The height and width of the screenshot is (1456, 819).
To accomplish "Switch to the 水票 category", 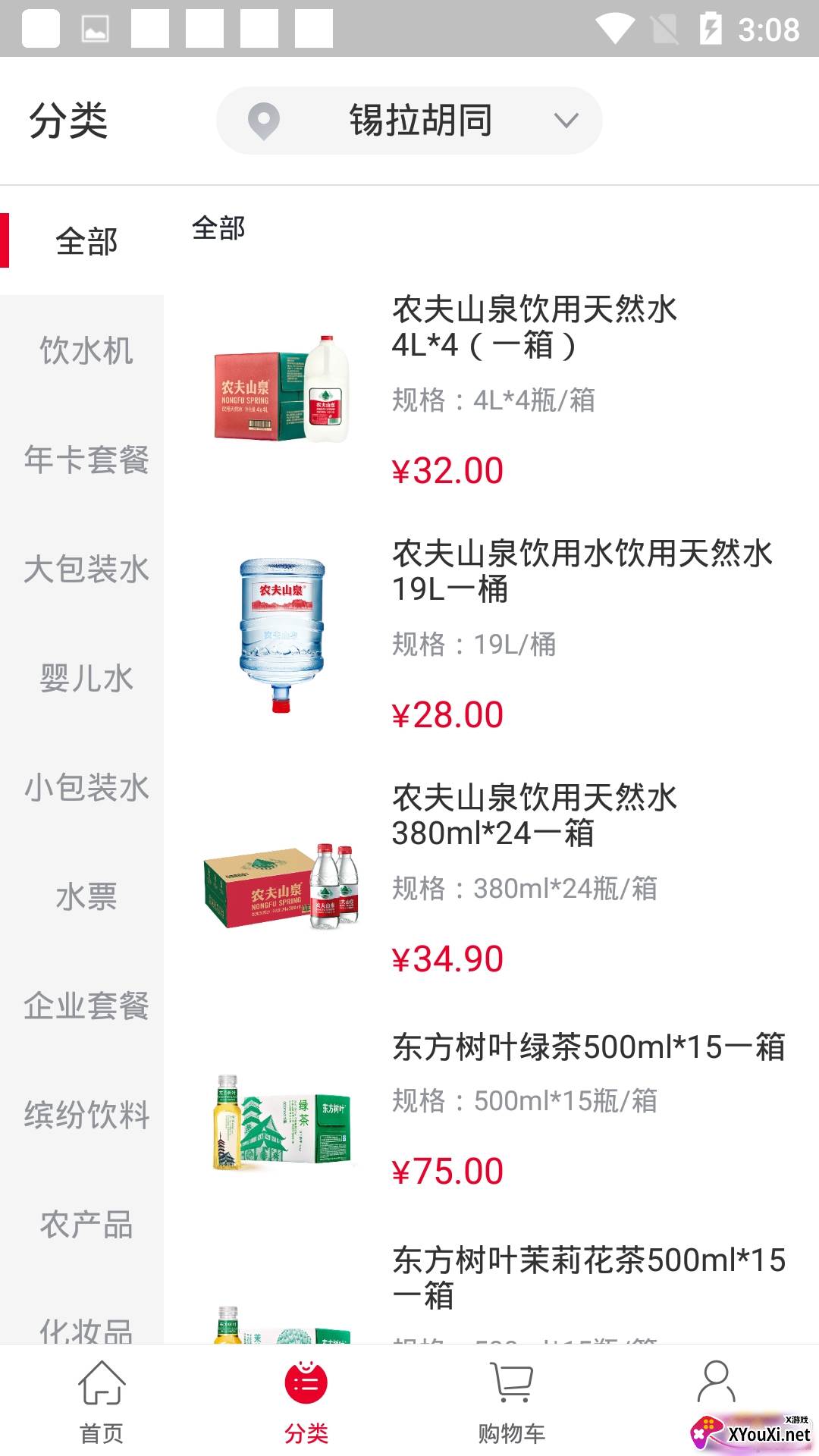I will pos(82,896).
